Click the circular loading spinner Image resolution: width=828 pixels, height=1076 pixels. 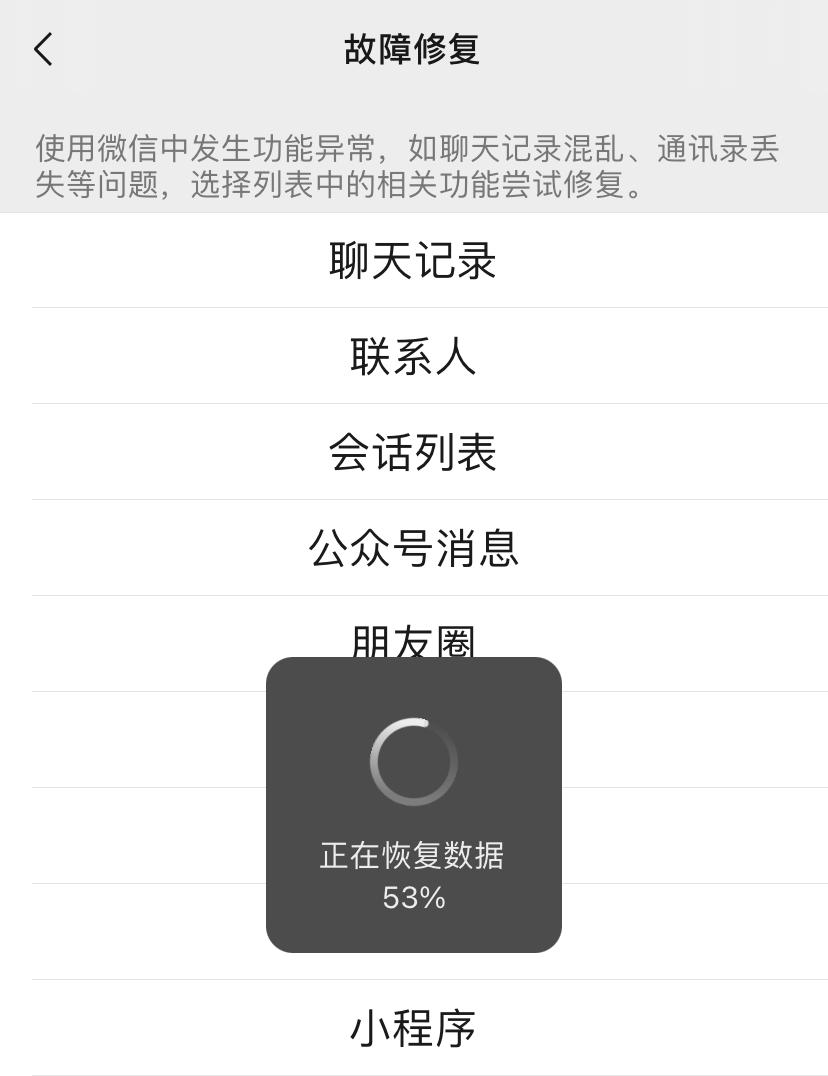(x=413, y=762)
